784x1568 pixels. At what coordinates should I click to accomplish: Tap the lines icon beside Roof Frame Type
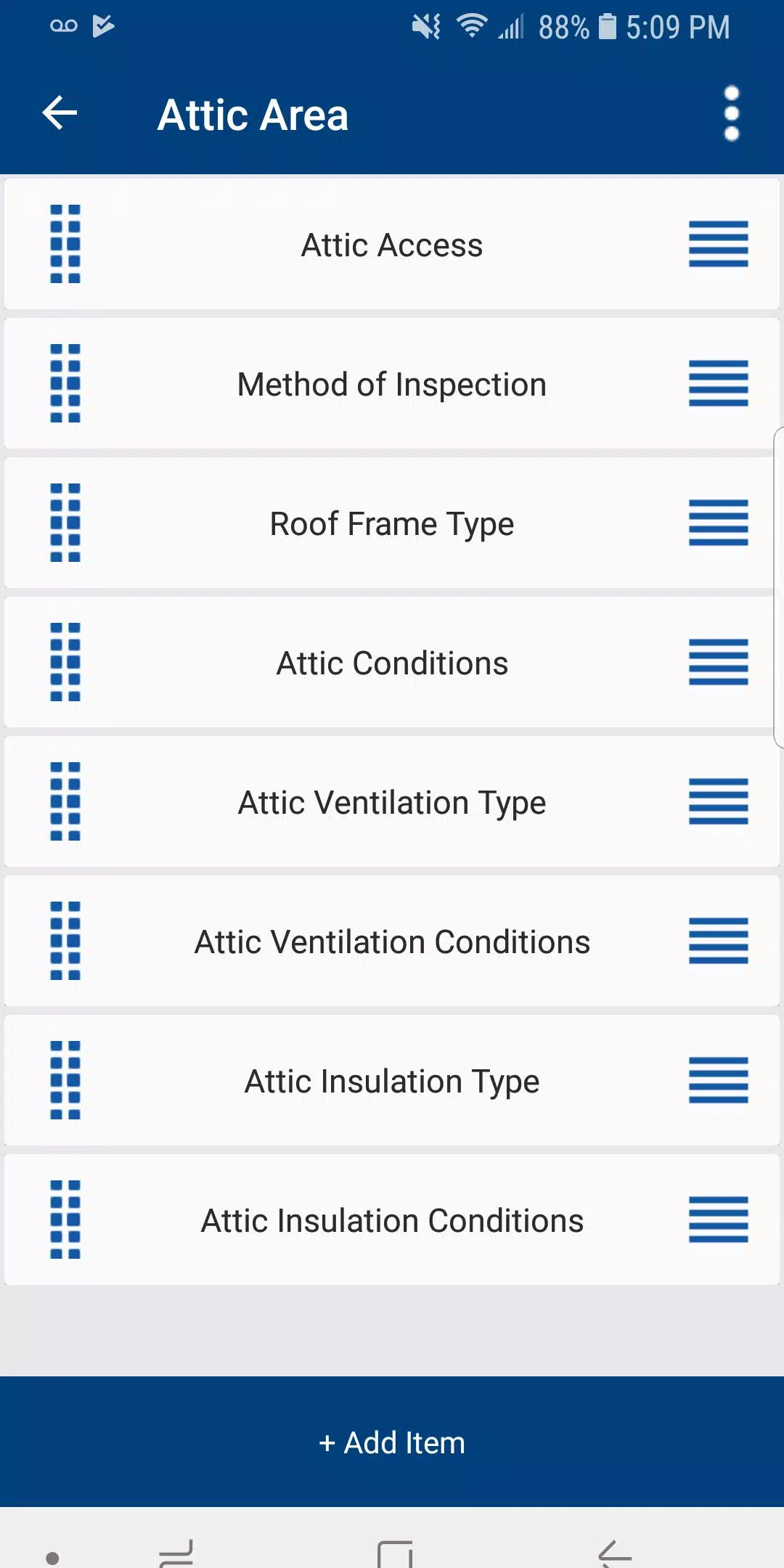click(x=719, y=523)
